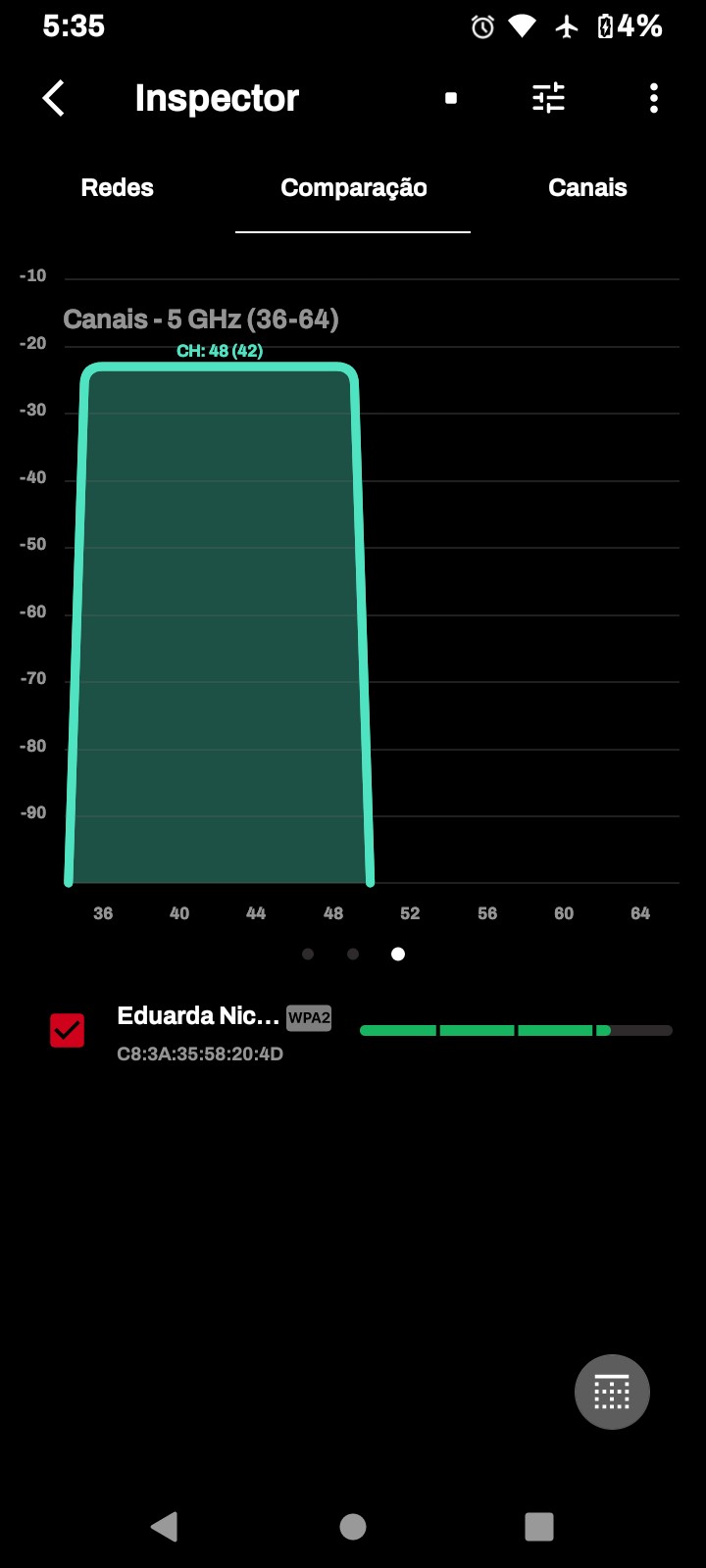Tap the floating grid button

tap(612, 1392)
